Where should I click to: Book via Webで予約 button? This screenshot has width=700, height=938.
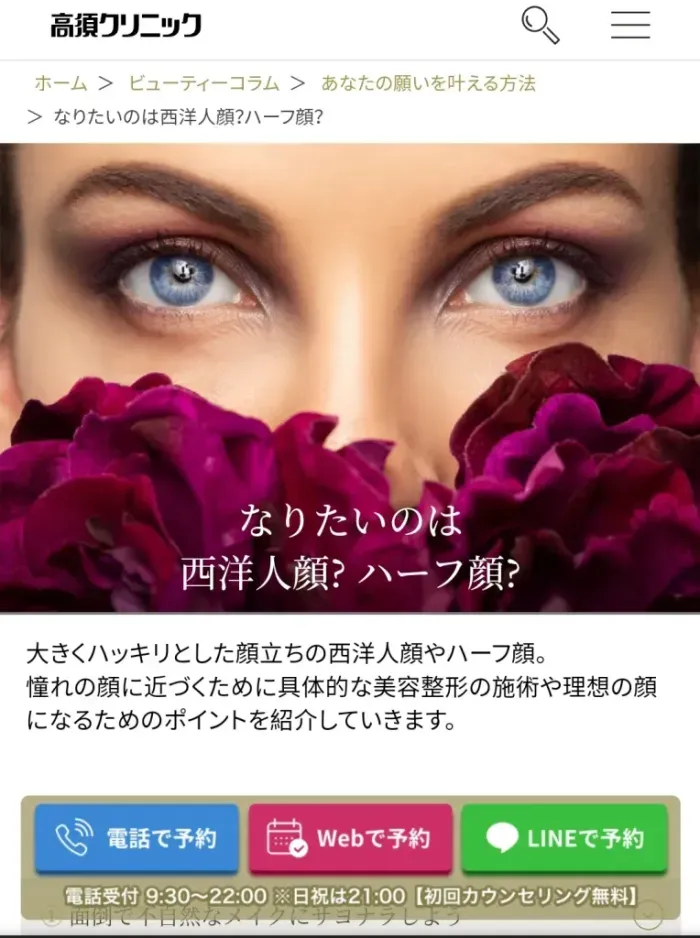(350, 838)
